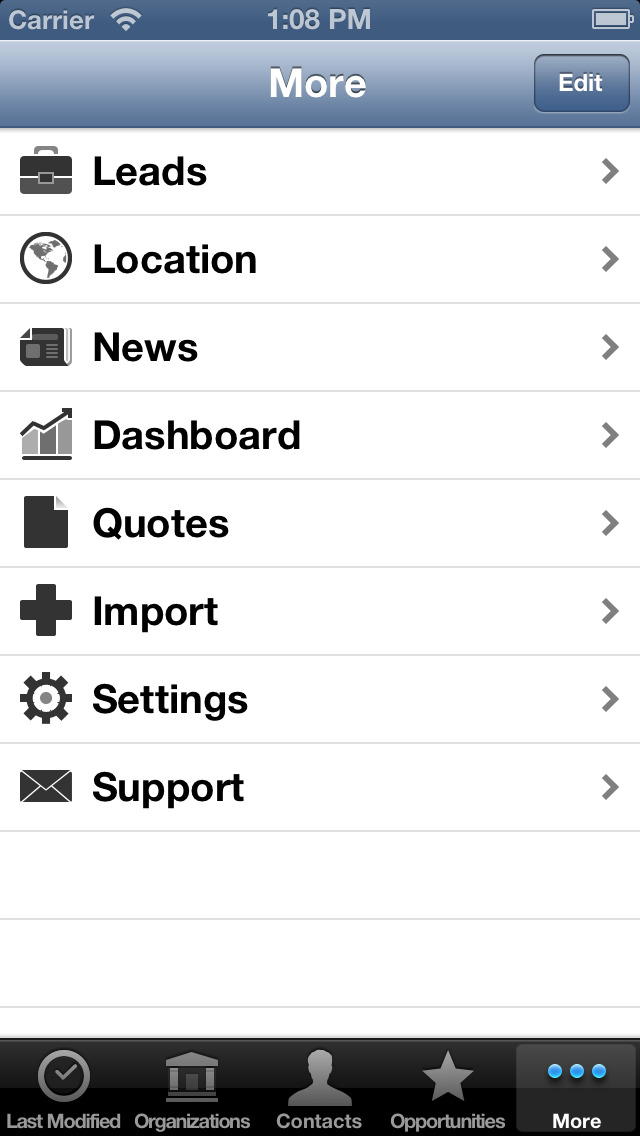The width and height of the screenshot is (640, 1136).
Task: Open the Import option
Action: click(320, 611)
